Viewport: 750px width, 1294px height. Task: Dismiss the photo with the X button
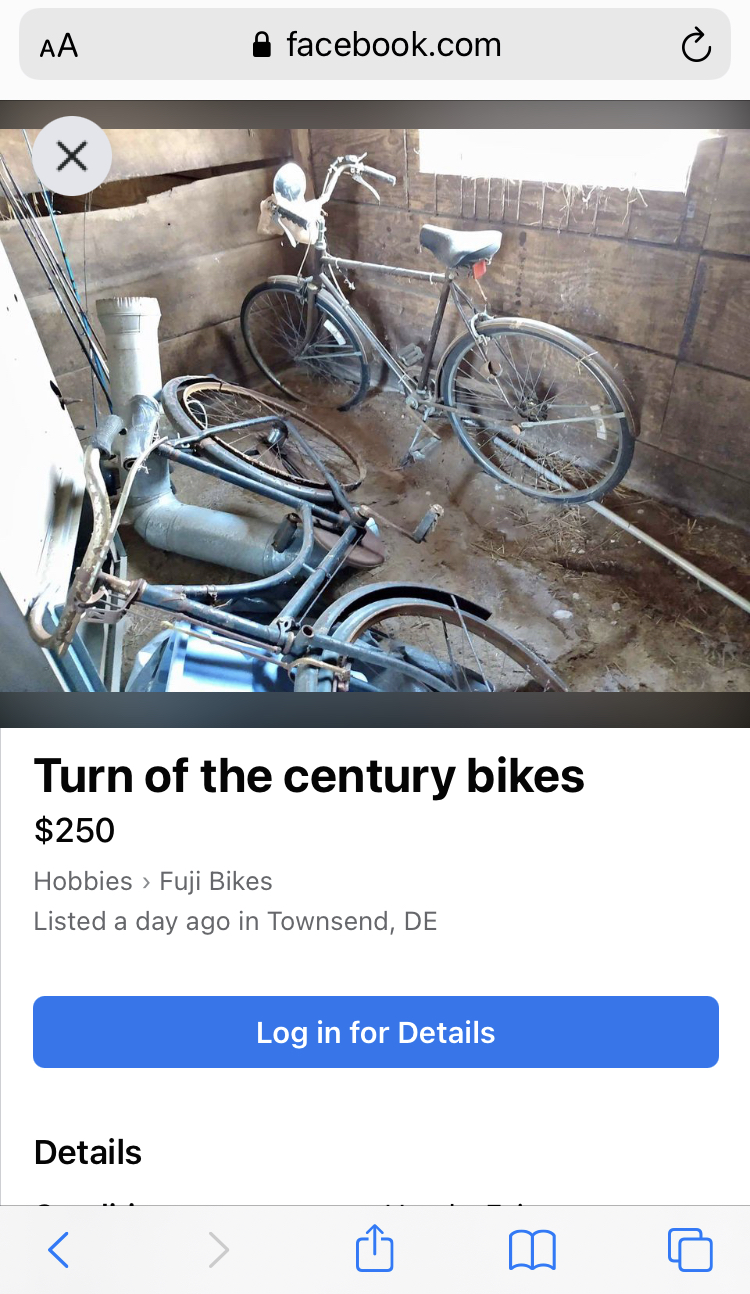point(71,156)
